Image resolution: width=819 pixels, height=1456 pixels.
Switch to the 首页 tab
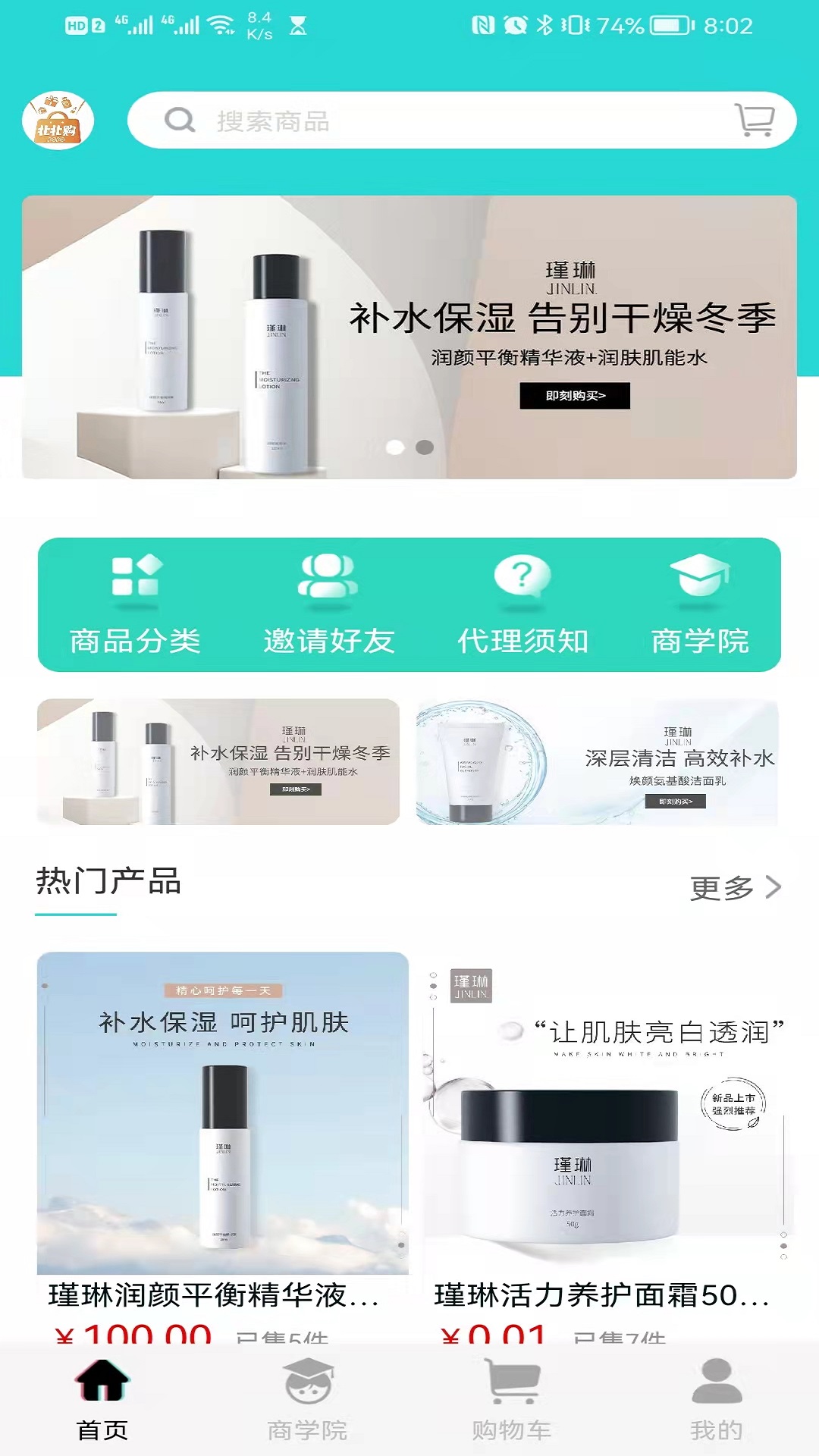(x=102, y=1399)
